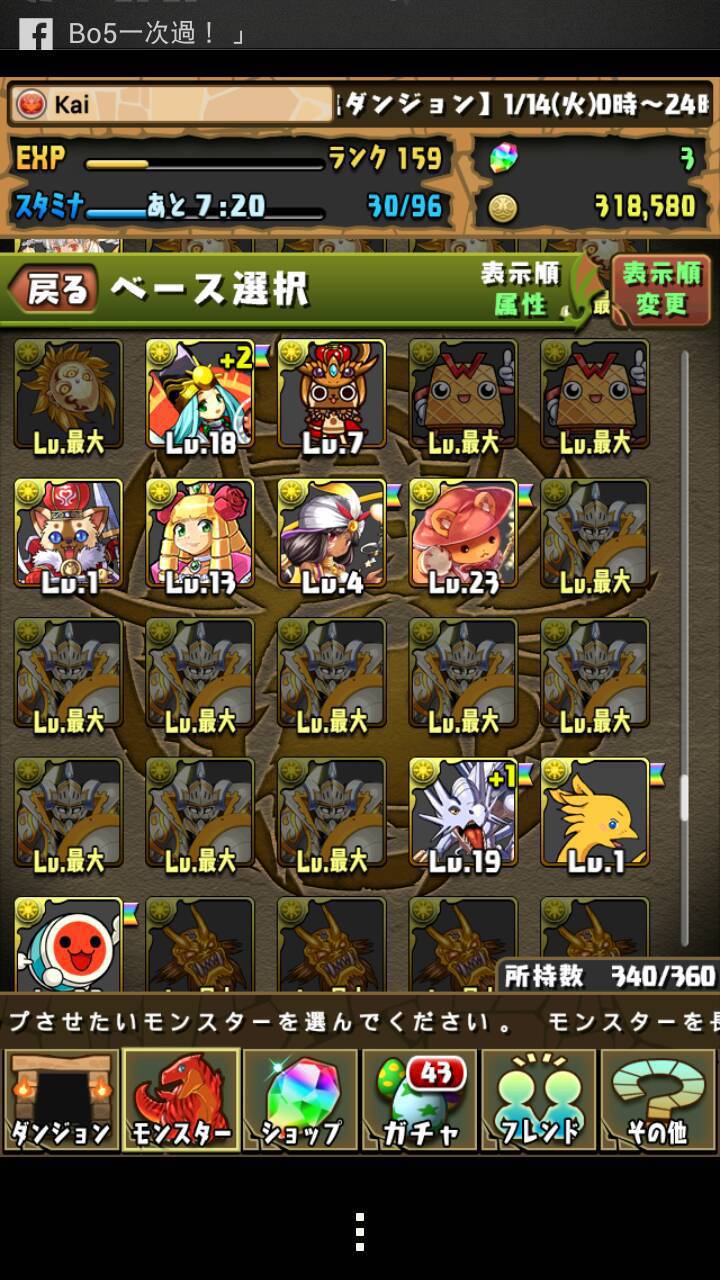Screen dimensions: 720x1280
Task: Pick the Lv.4 turban girl monster
Action: coord(332,534)
